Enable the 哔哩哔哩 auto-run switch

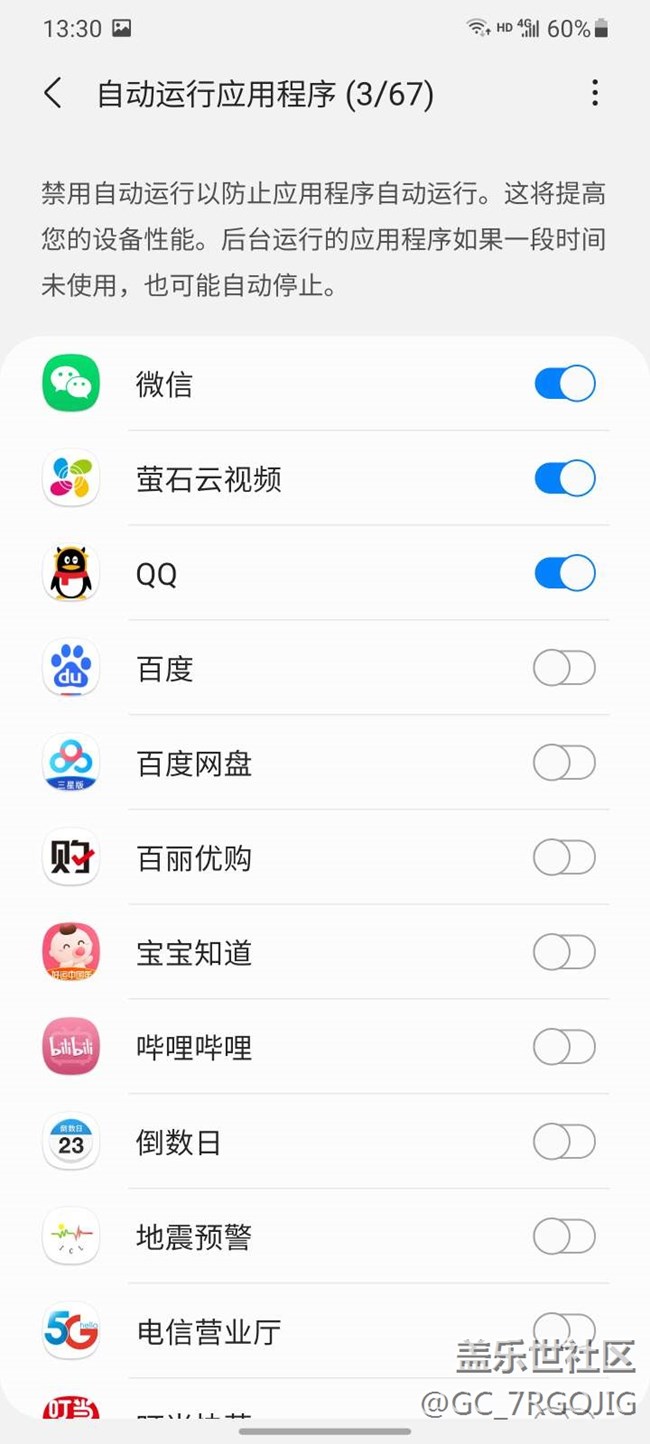tap(565, 1047)
